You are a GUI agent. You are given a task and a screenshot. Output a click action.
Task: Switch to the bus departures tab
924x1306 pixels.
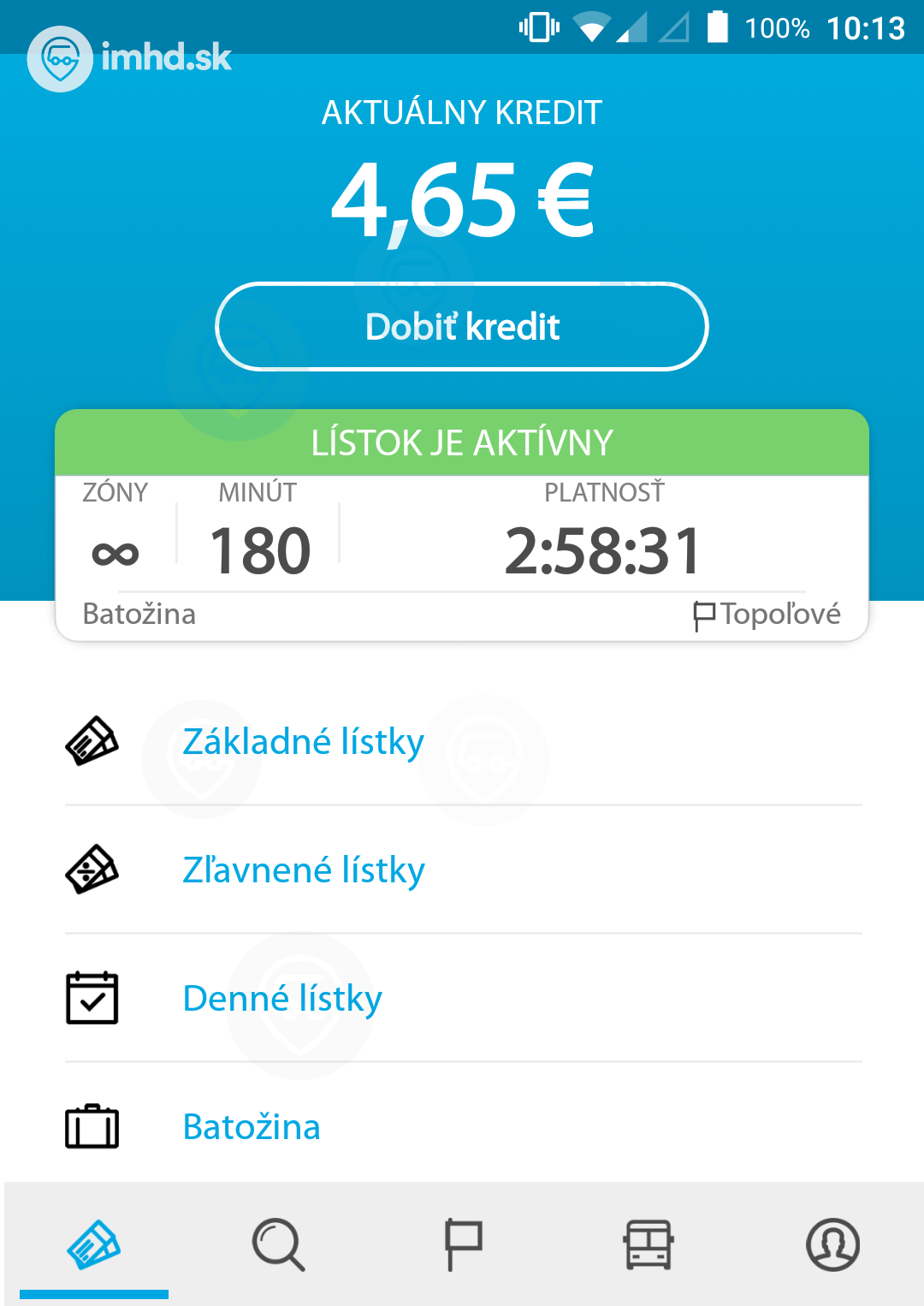click(649, 1244)
